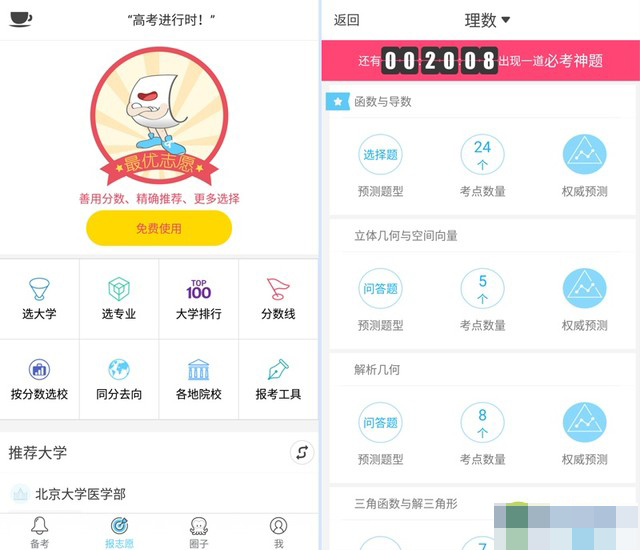640x550 pixels.
Task: Tap the 免费使用 yellow button
Action: click(159, 228)
